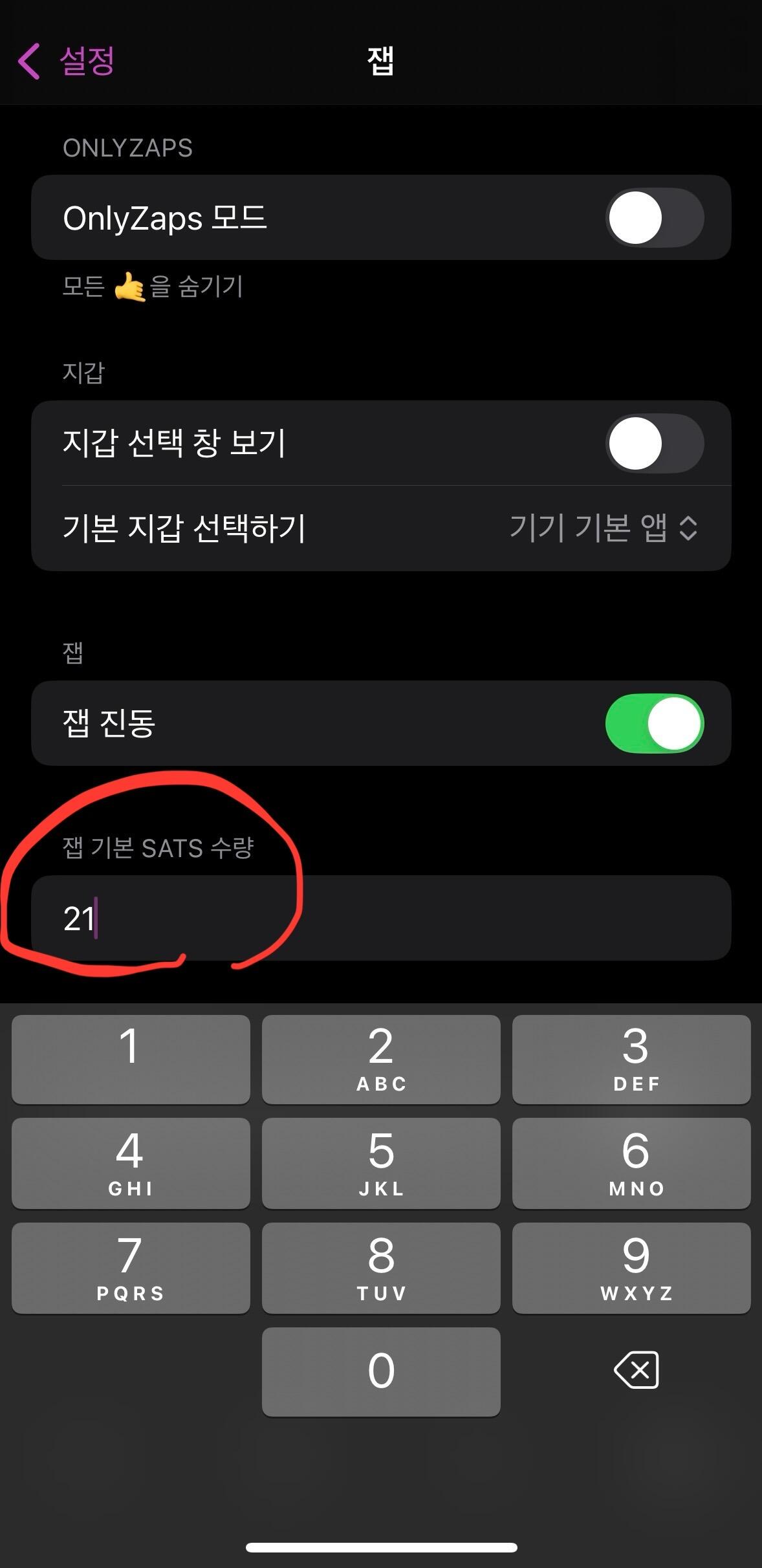Enter digit 3 on the keypad
Viewport: 762px width, 1568px height.
(631, 1059)
